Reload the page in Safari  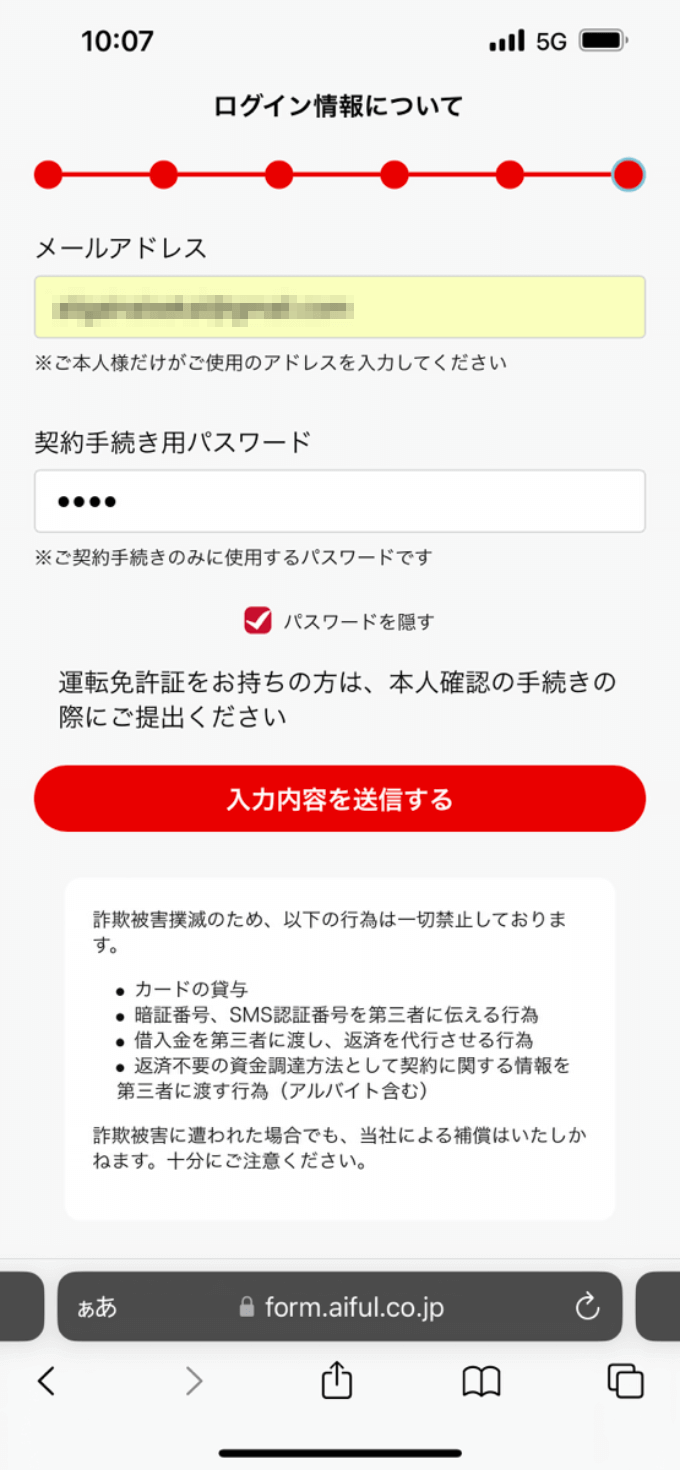tap(588, 1306)
